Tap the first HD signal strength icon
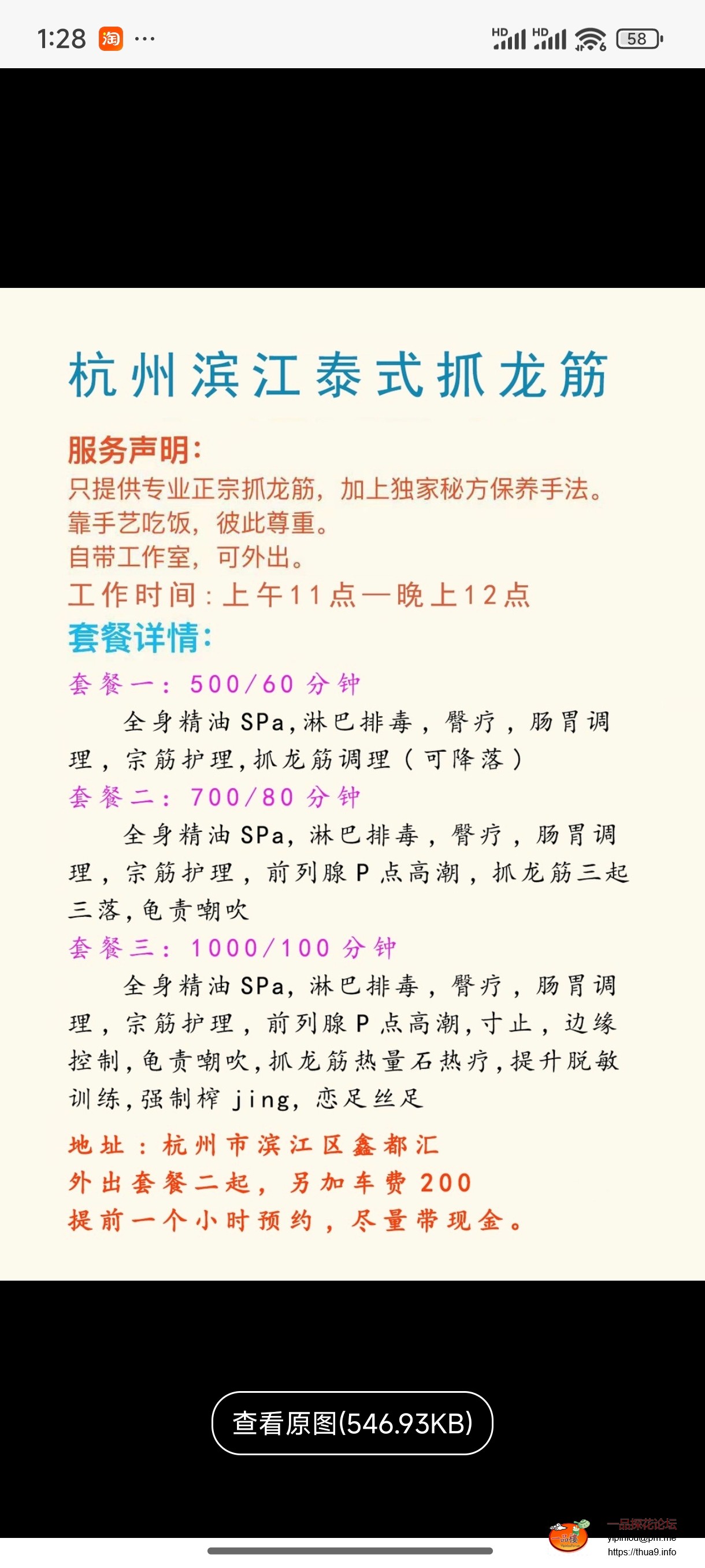705x1568 pixels. [x=508, y=38]
